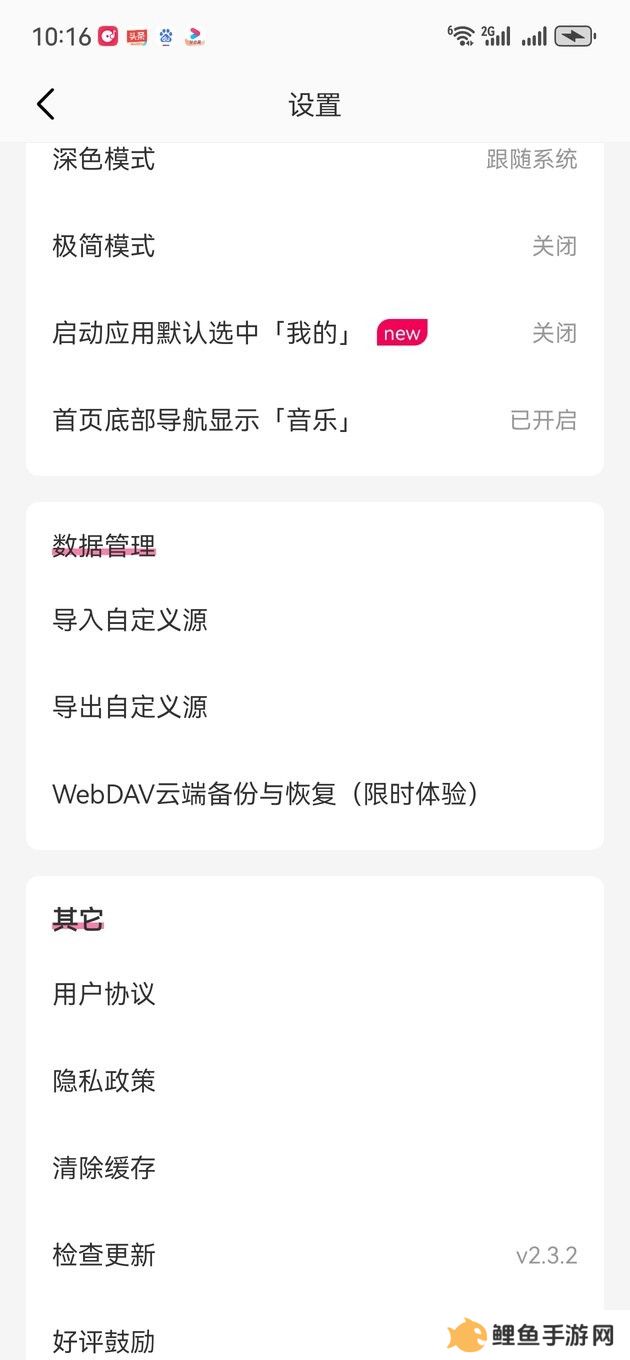The height and width of the screenshot is (1360, 630).
Task: Change 首页底部导航显示「音乐」 setting
Action: pyautogui.click(x=314, y=420)
